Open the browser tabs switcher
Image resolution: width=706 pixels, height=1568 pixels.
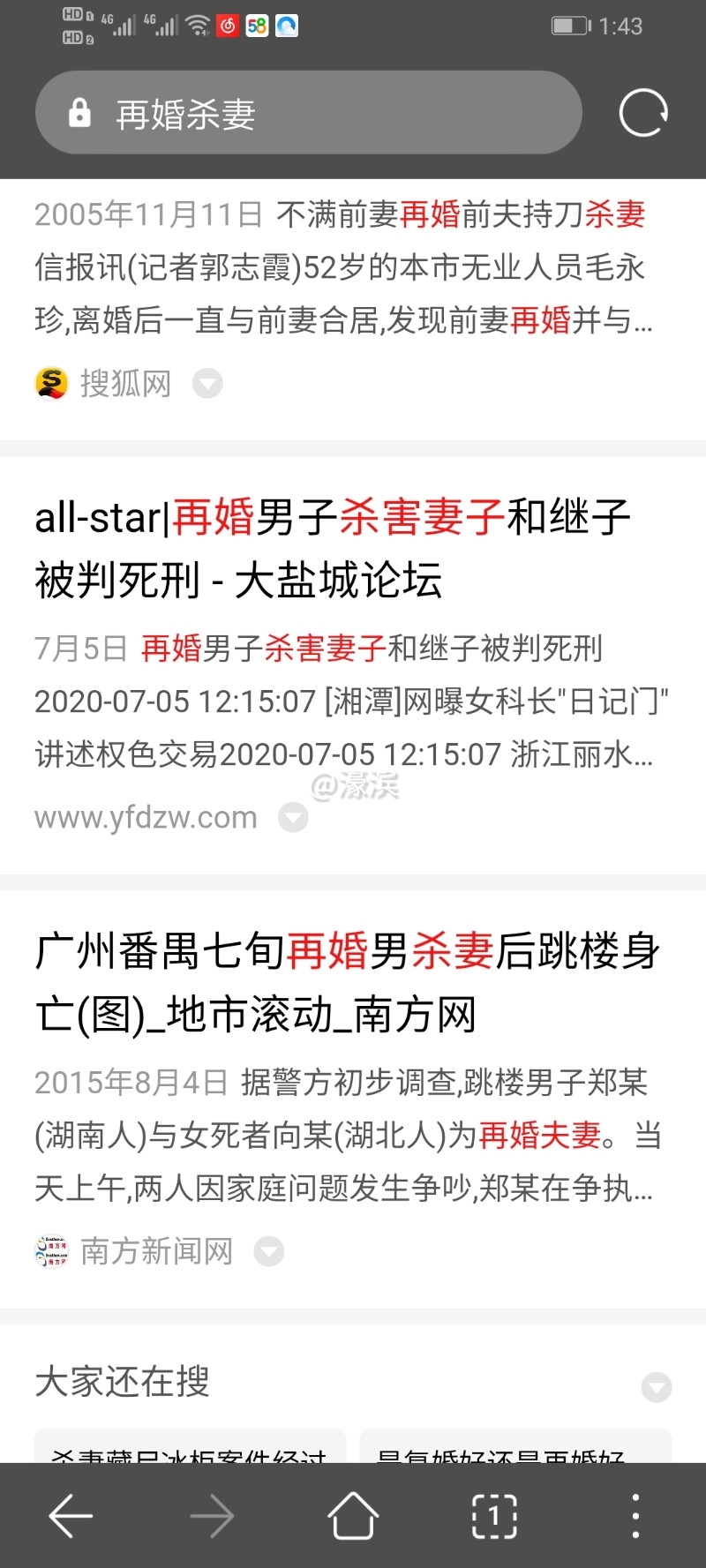point(494,1516)
